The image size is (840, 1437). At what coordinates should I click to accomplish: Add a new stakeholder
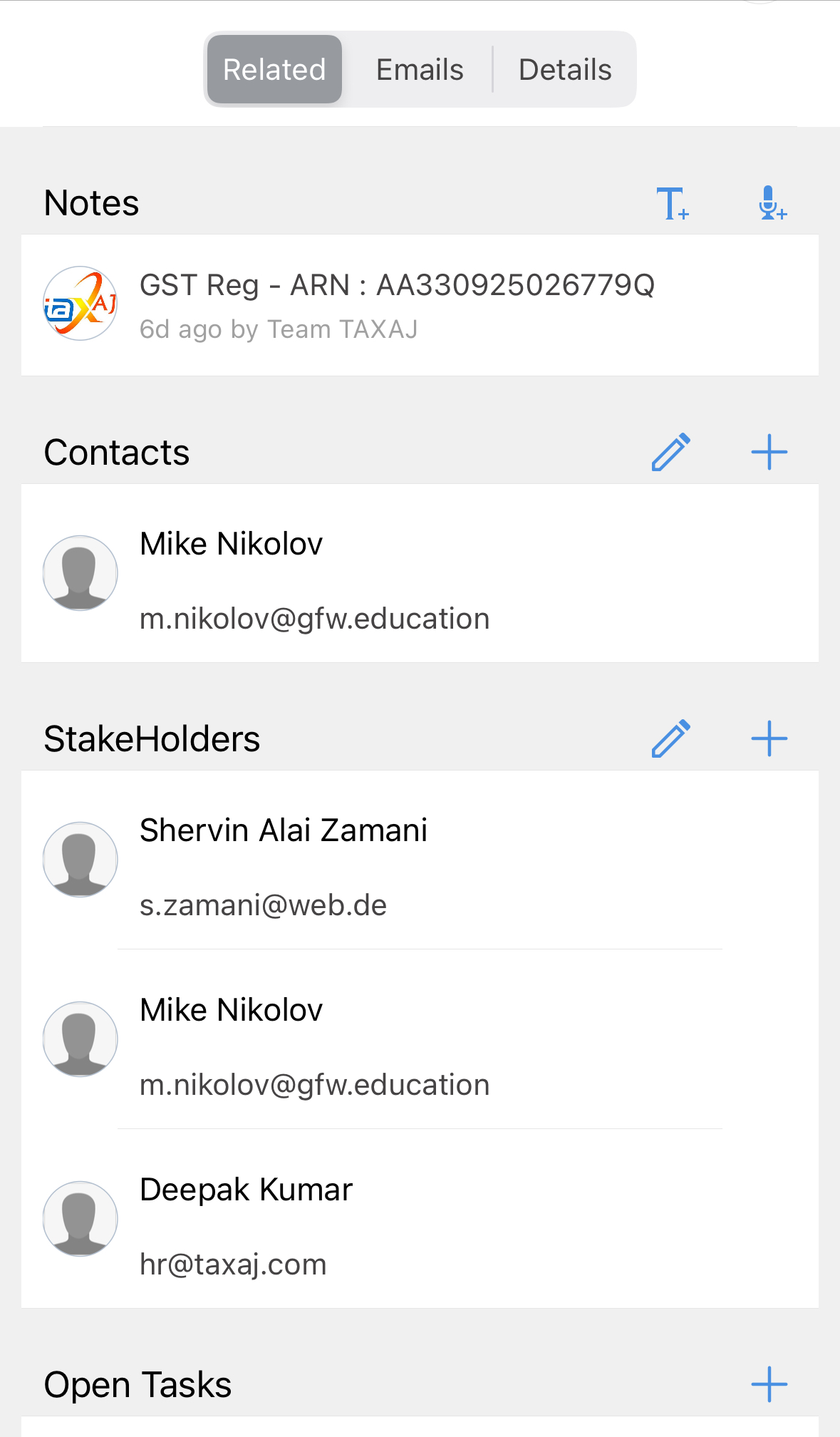(x=769, y=738)
